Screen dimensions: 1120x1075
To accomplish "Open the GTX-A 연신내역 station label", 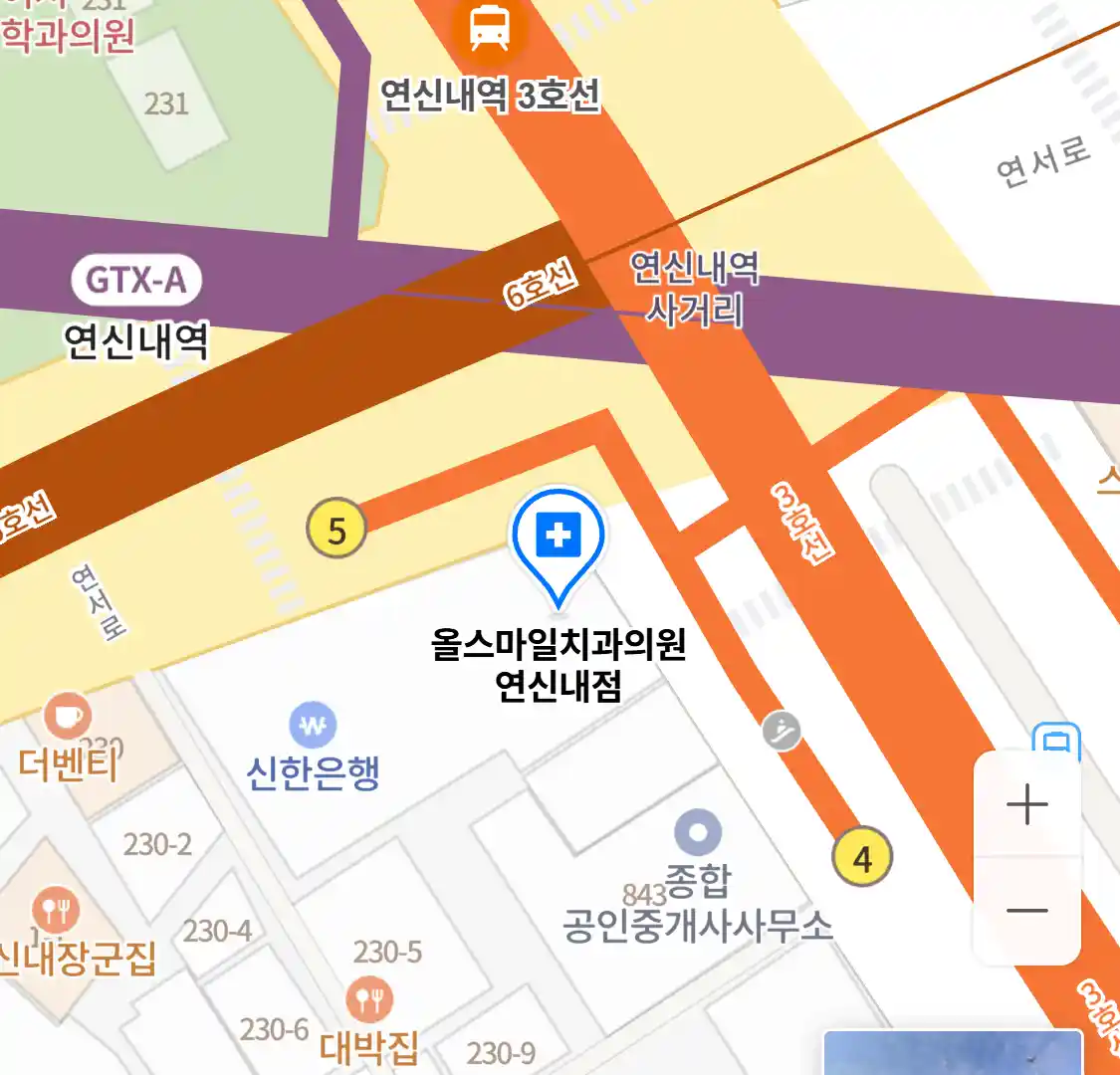I will click(x=136, y=281).
